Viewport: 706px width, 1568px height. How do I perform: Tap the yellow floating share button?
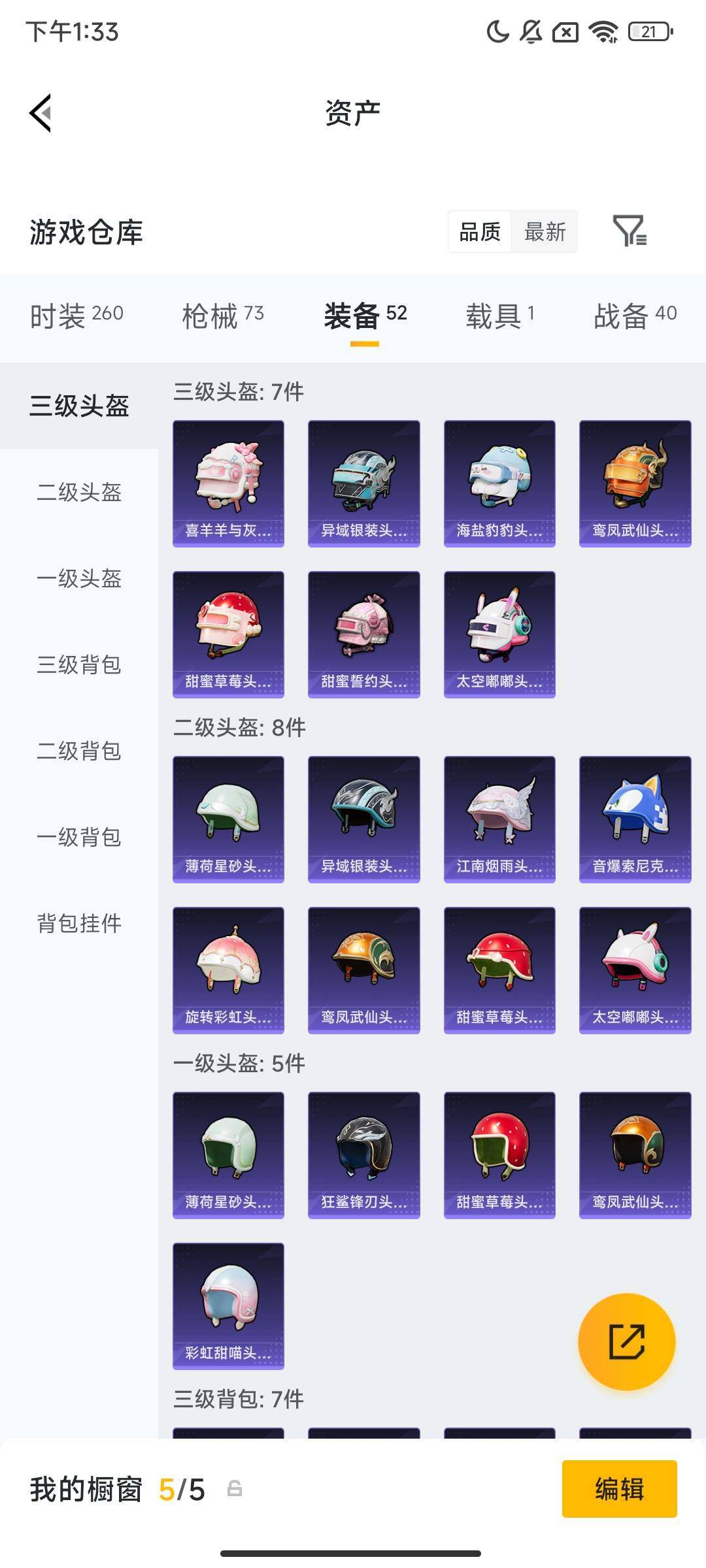tap(626, 1341)
